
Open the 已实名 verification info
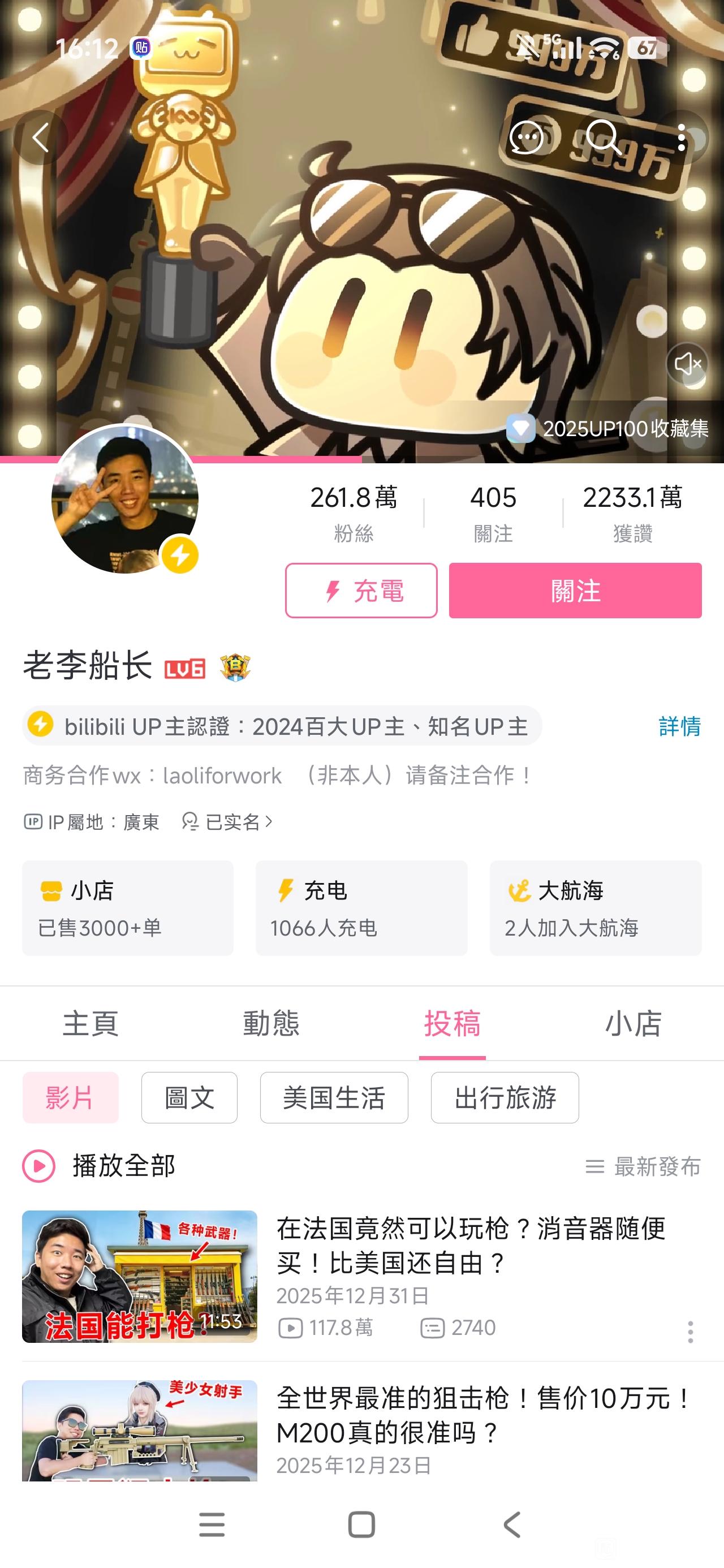pos(227,822)
